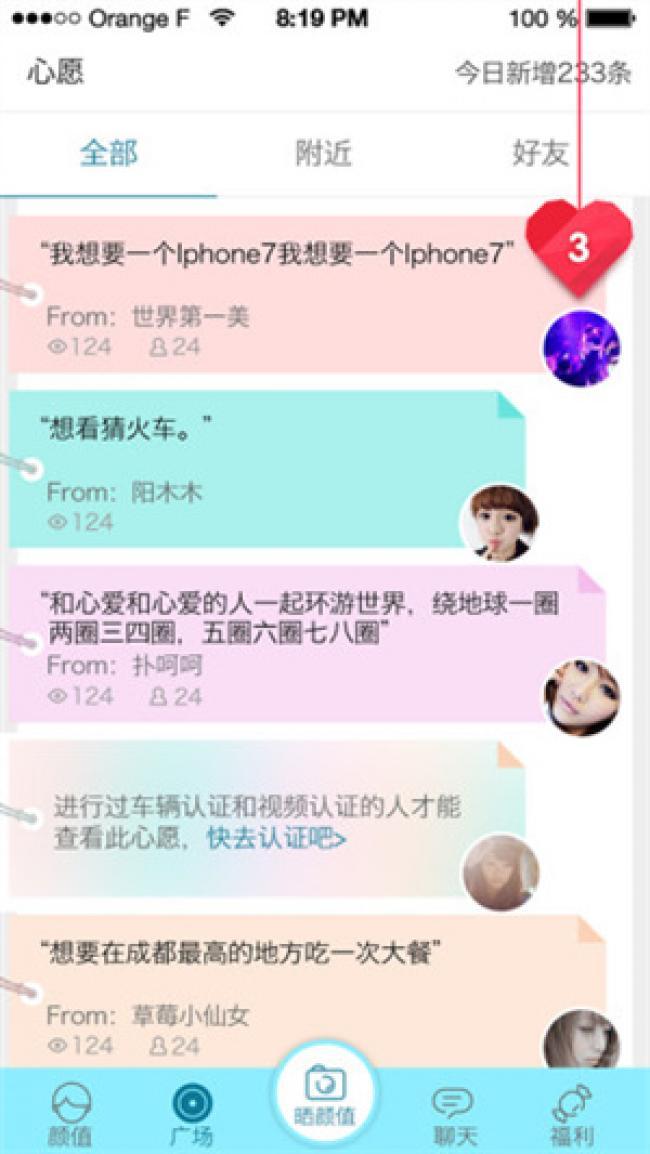This screenshot has height=1154, width=650.
Task: Go to the 颜值 tab
Action: click(x=70, y=1113)
